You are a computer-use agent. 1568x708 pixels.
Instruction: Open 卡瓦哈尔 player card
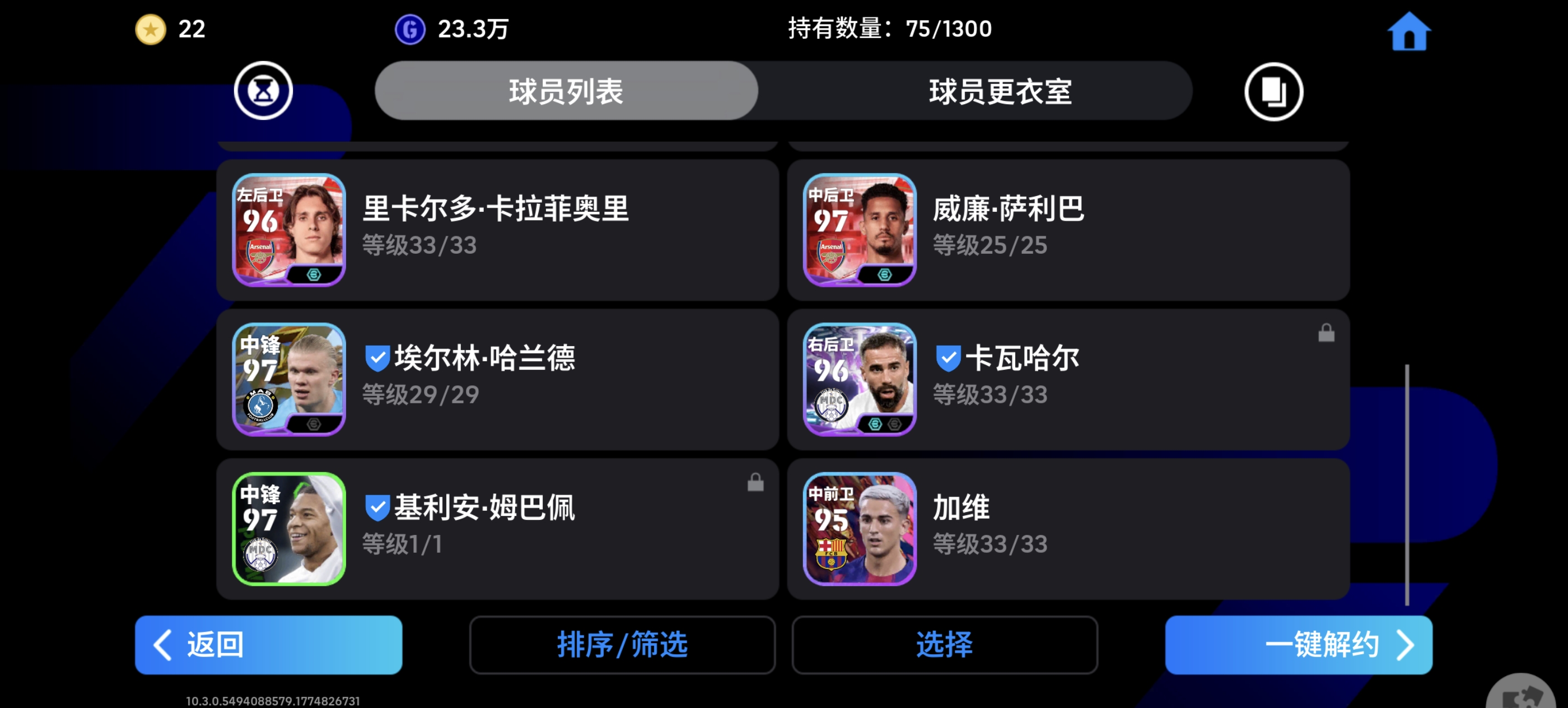tap(1068, 379)
